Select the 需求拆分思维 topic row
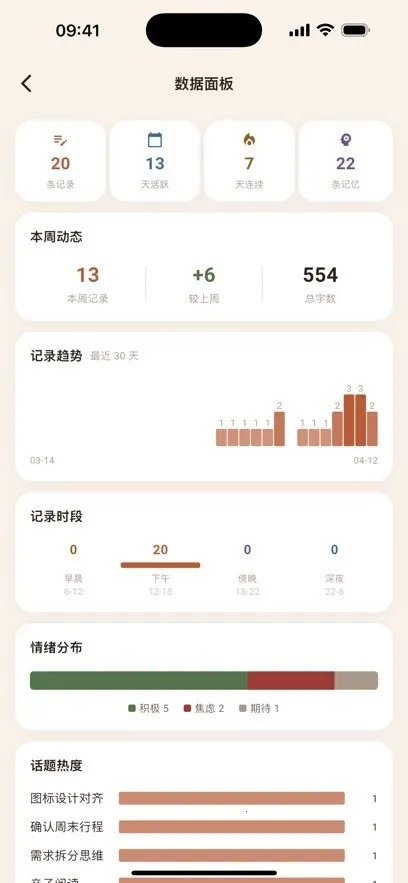The image size is (408, 883). click(204, 855)
